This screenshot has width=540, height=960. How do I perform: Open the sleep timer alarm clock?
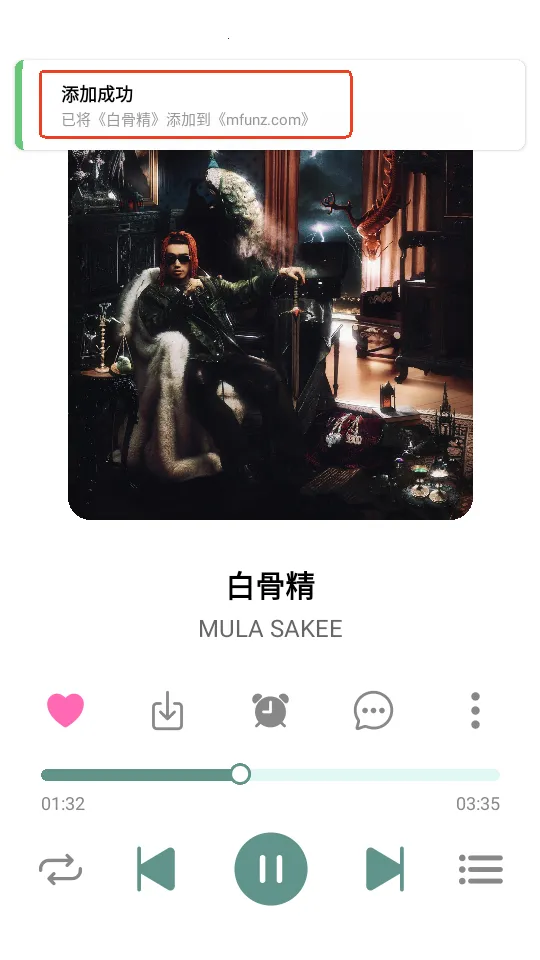(x=270, y=710)
